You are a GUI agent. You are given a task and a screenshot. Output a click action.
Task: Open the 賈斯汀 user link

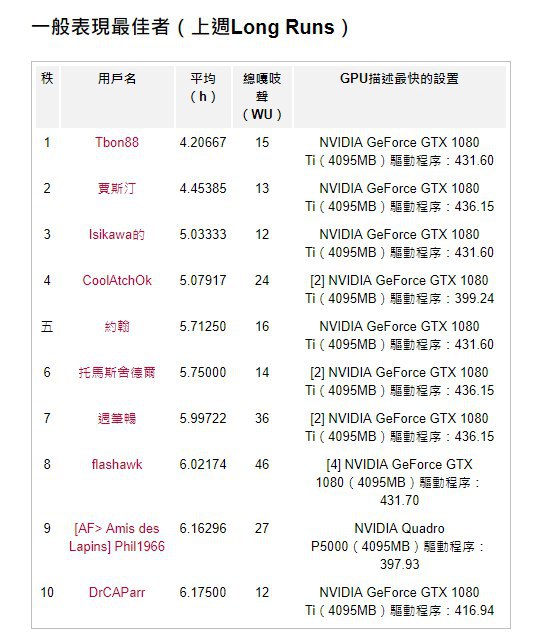[x=117, y=189]
